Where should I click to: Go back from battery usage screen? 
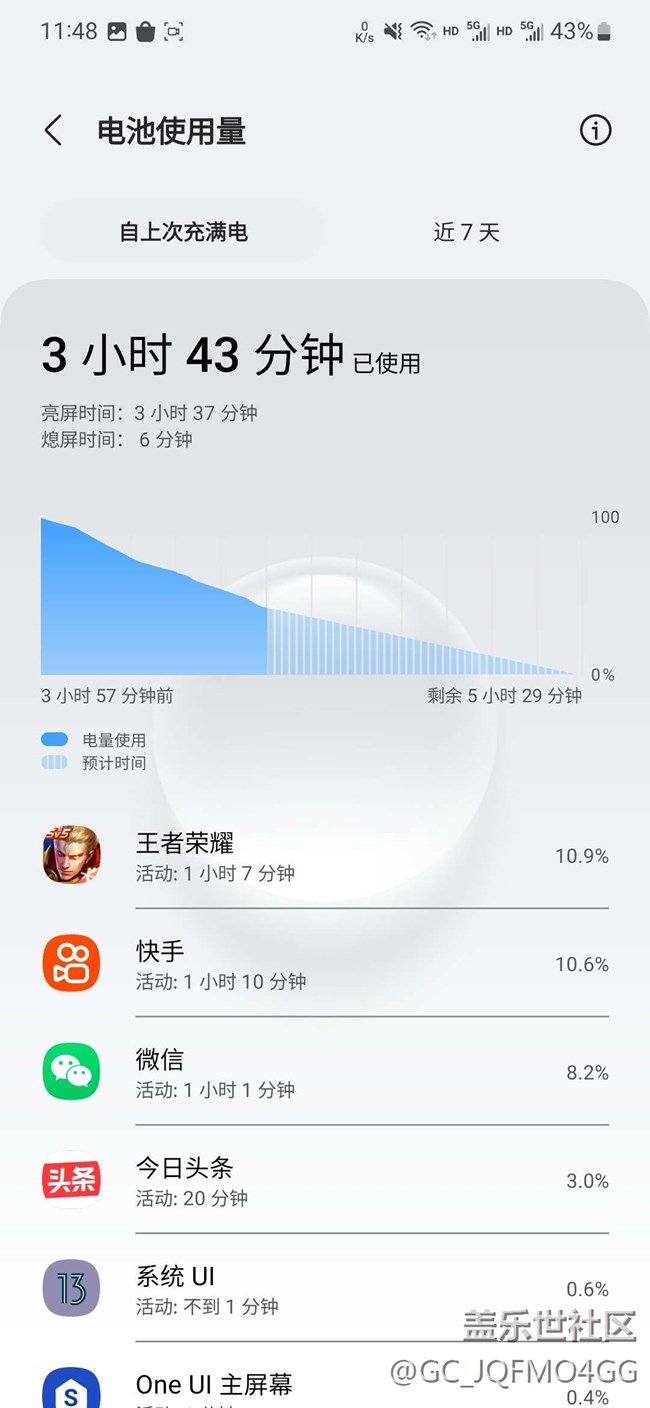coord(53,131)
